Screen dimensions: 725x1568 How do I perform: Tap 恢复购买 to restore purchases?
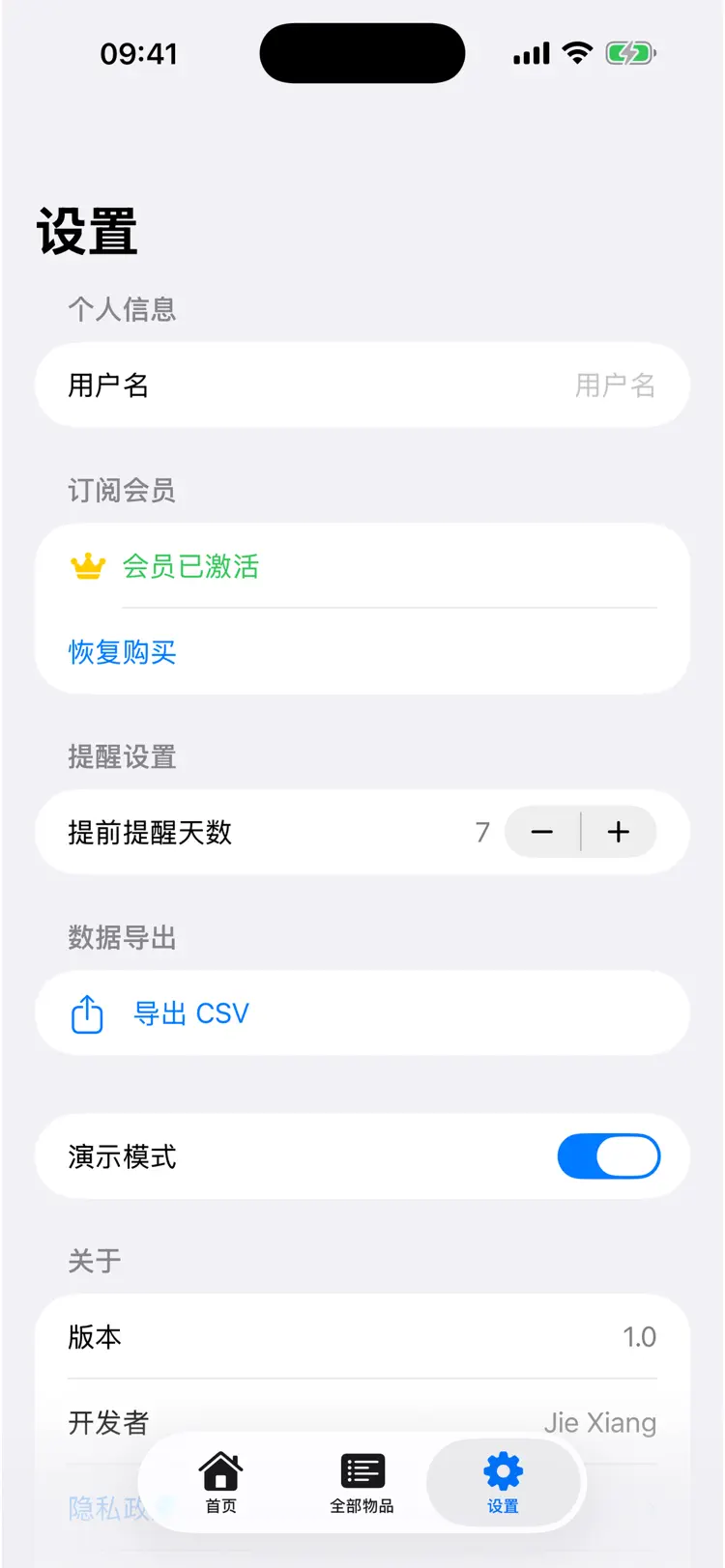click(122, 652)
